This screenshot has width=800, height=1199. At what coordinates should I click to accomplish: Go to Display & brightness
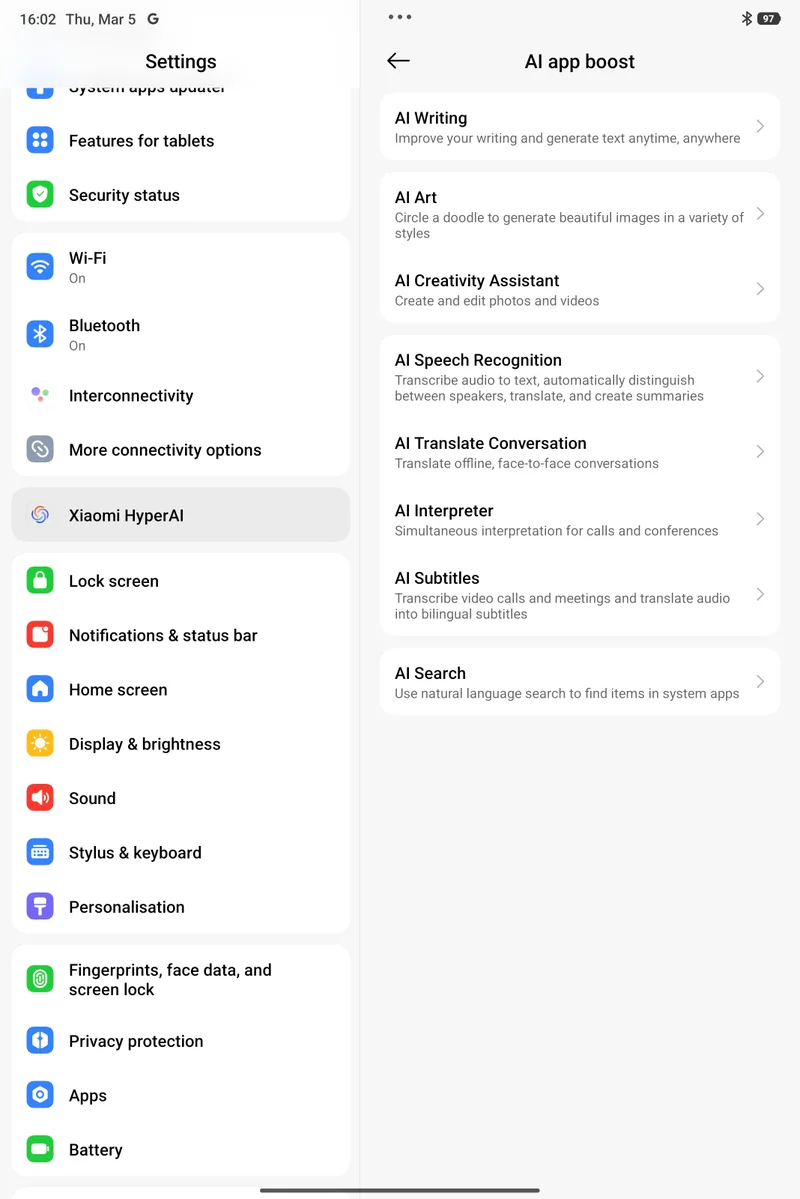click(x=180, y=744)
